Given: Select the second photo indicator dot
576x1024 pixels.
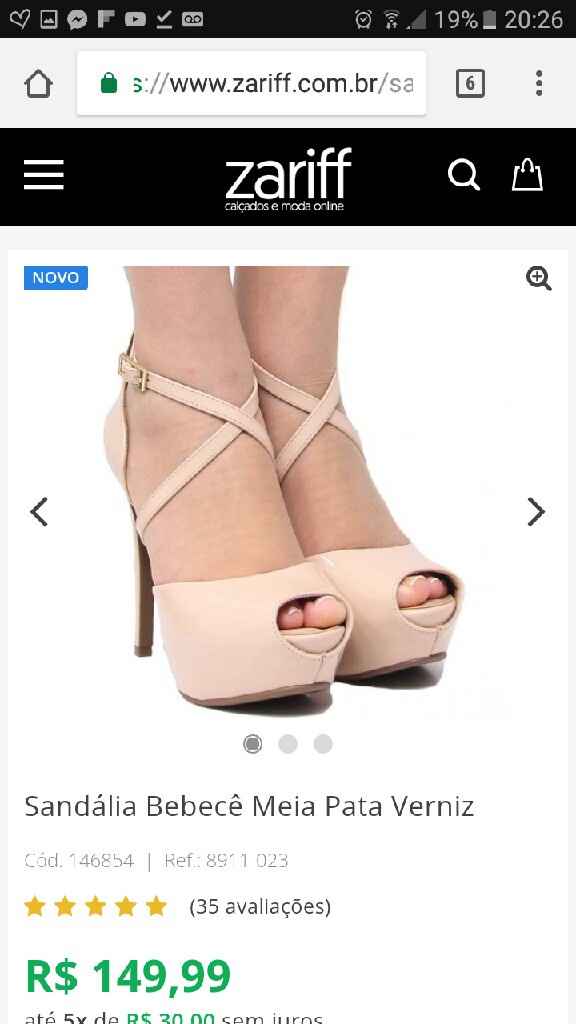Looking at the screenshot, I should 288,744.
